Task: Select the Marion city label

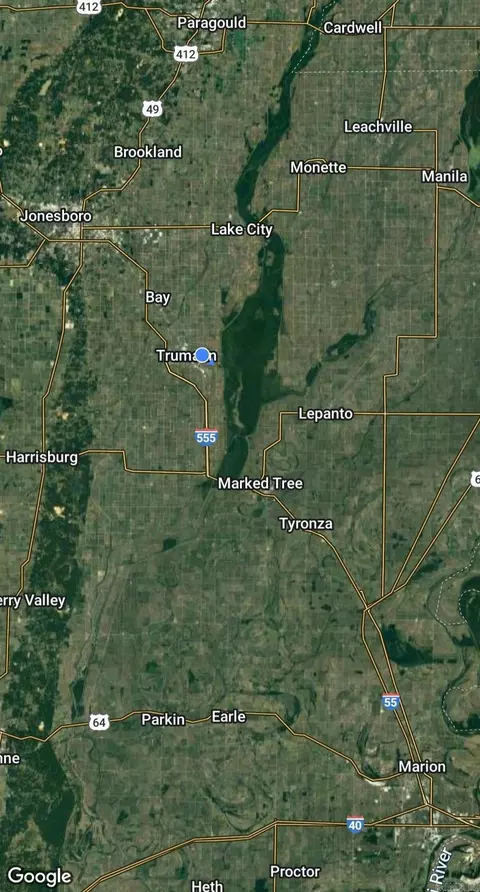Action: click(422, 766)
